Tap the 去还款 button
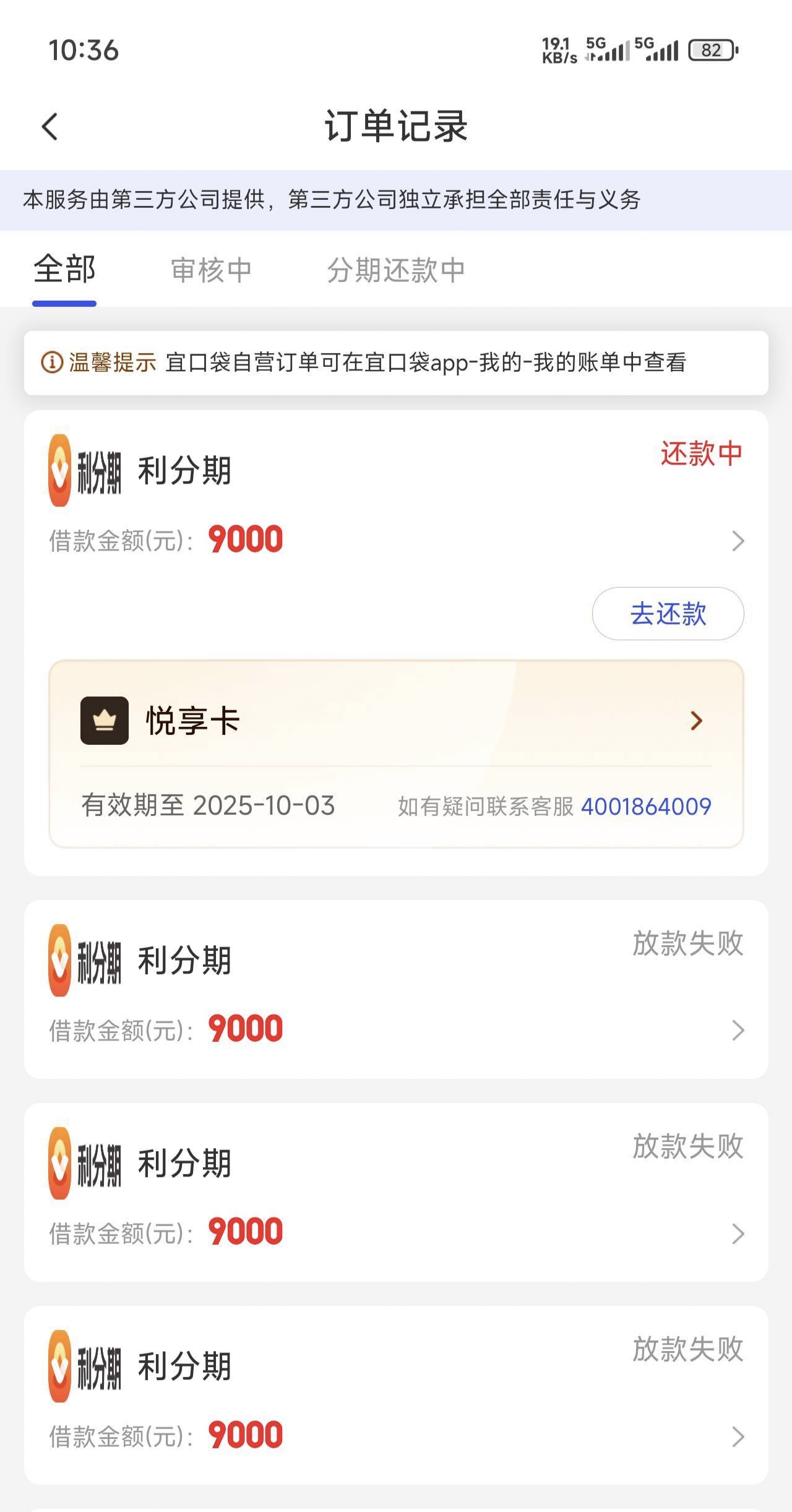The height and width of the screenshot is (1512, 792). [668, 614]
